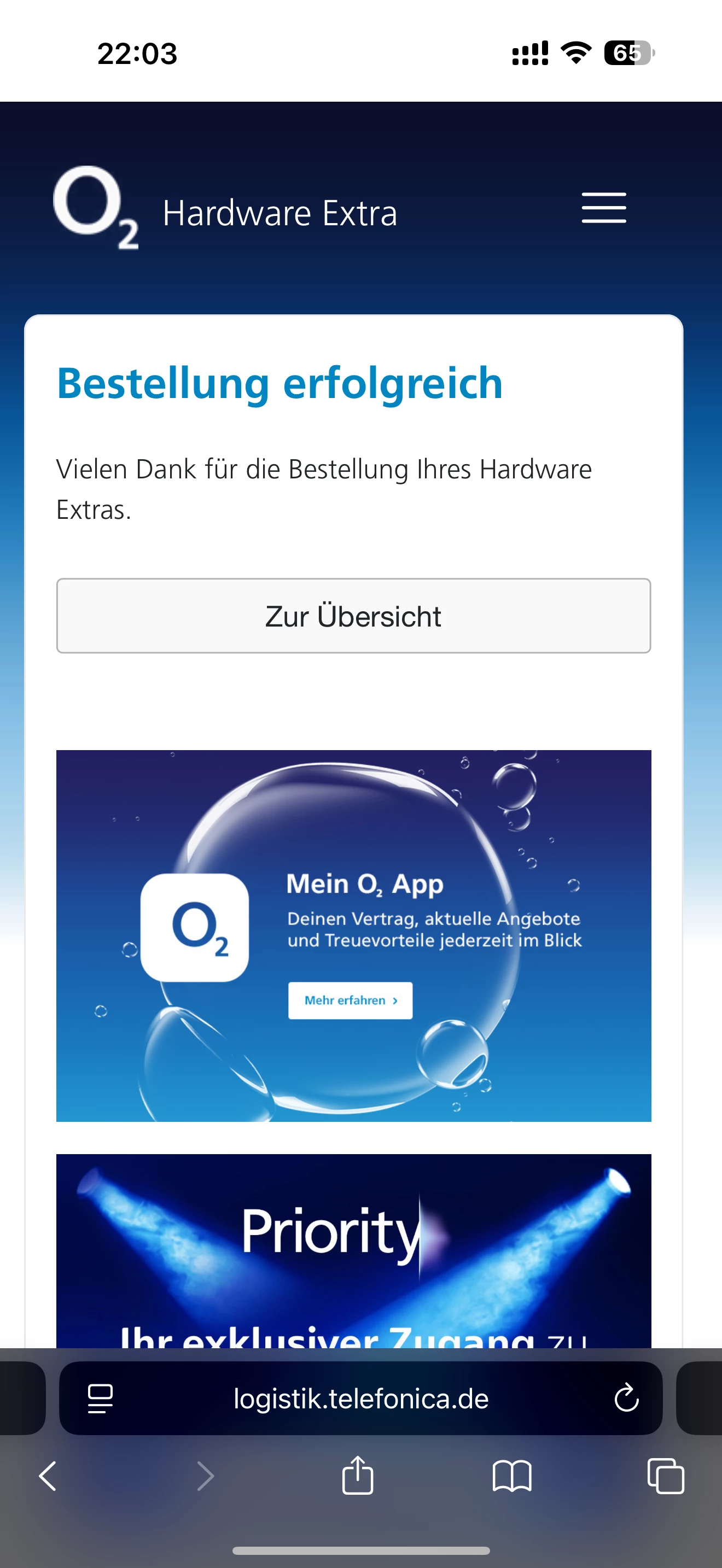This screenshot has height=1568, width=722.
Task: Open the hamburger menu
Action: tap(603, 208)
